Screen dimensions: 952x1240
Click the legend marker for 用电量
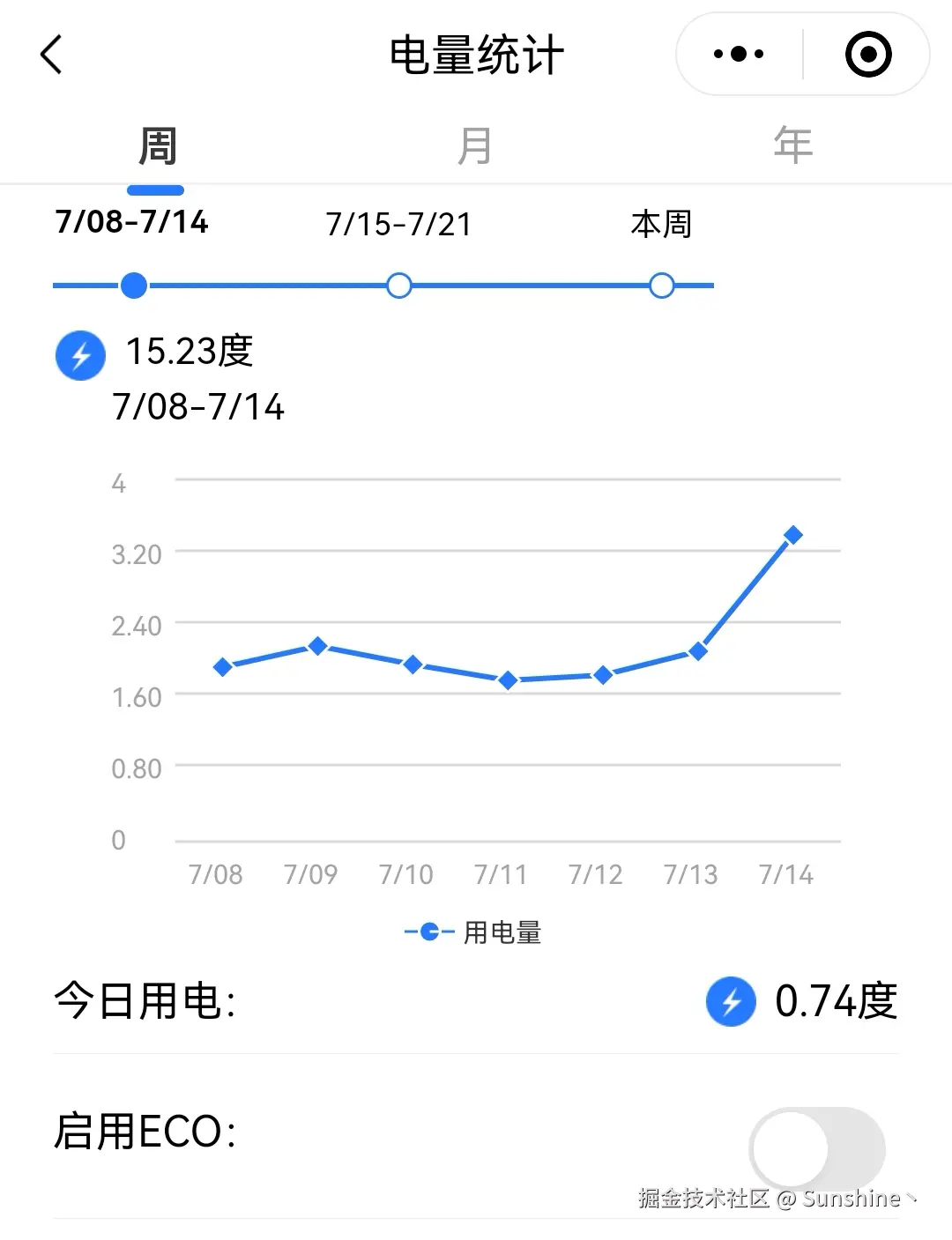428,931
